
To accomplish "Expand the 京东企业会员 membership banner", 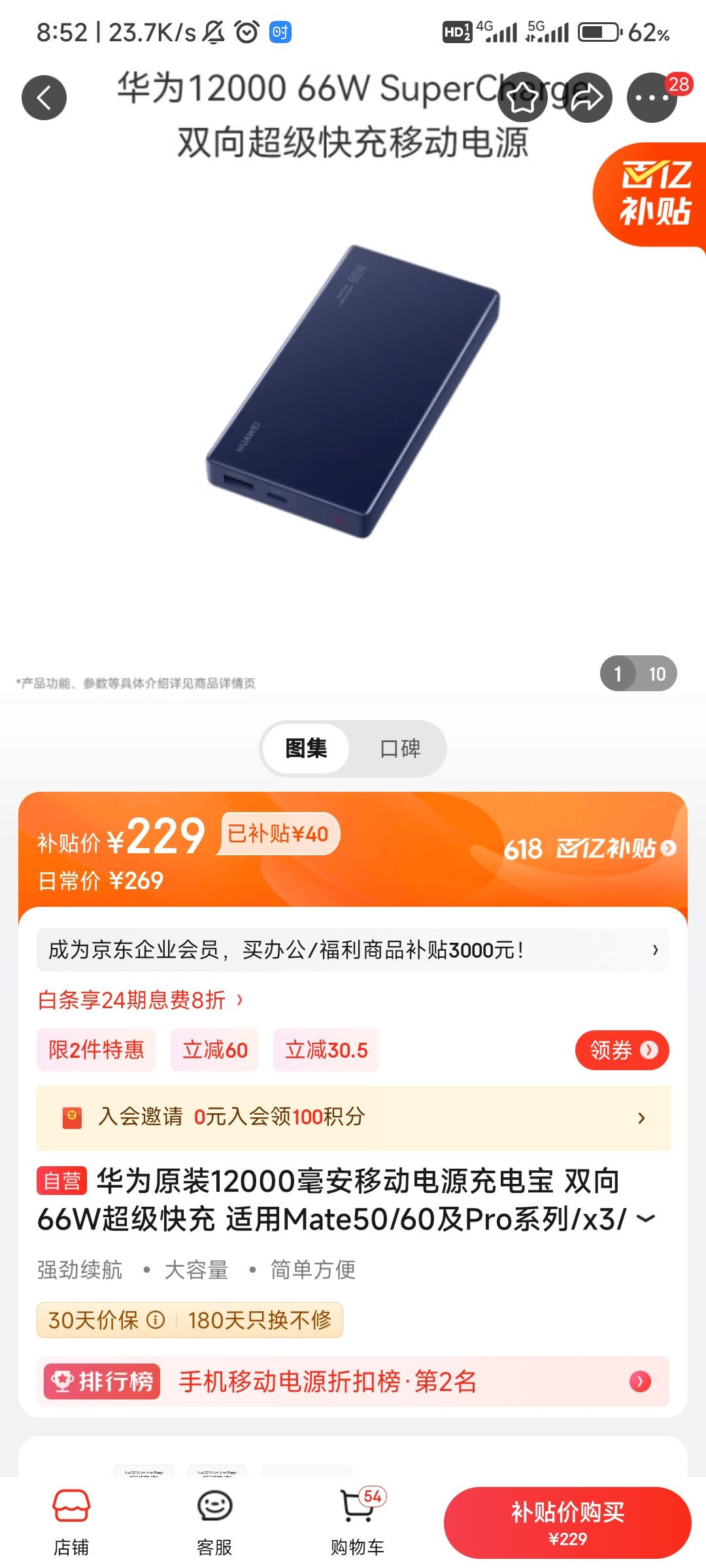I will pos(353,950).
